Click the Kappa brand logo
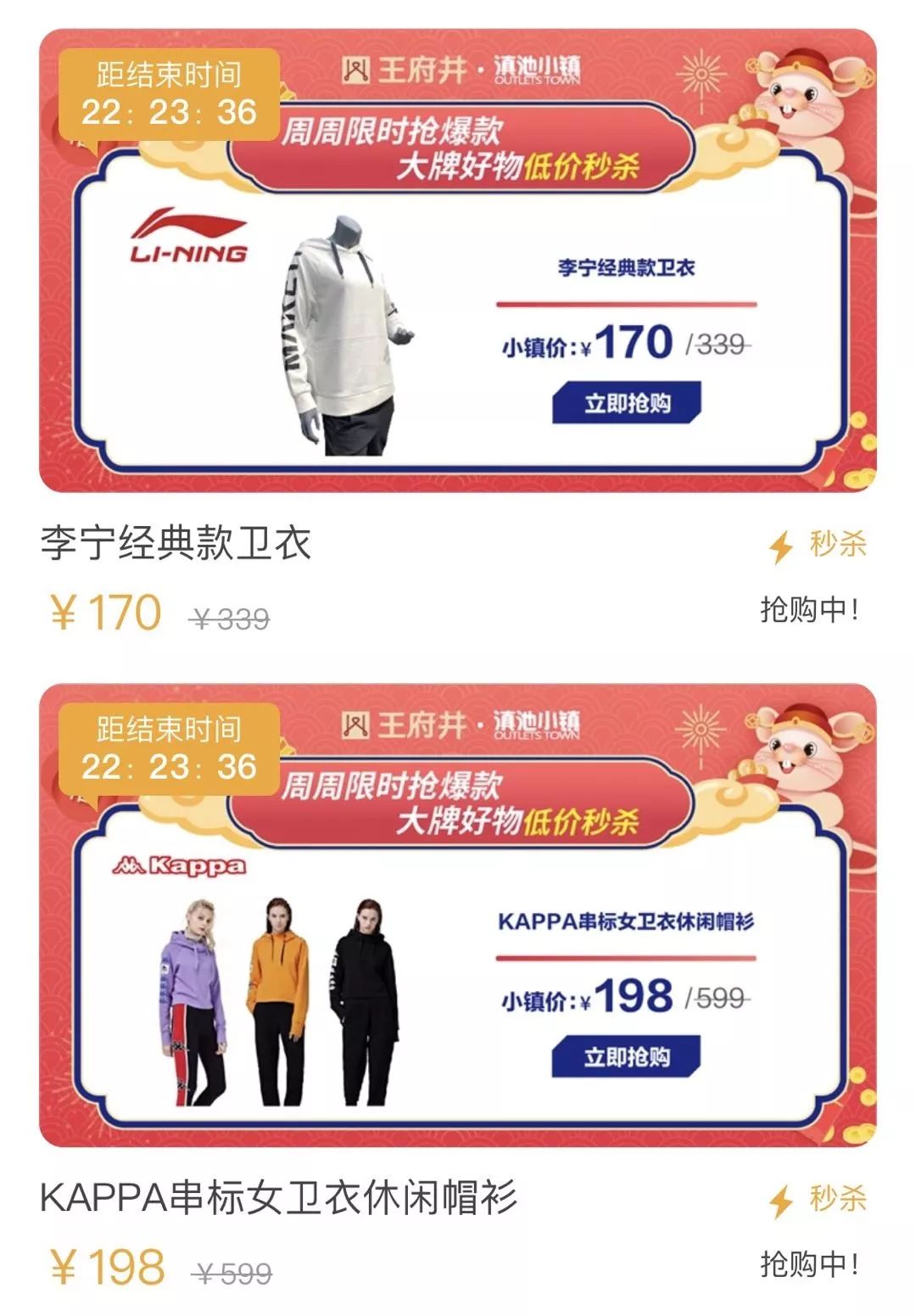 [x=182, y=865]
